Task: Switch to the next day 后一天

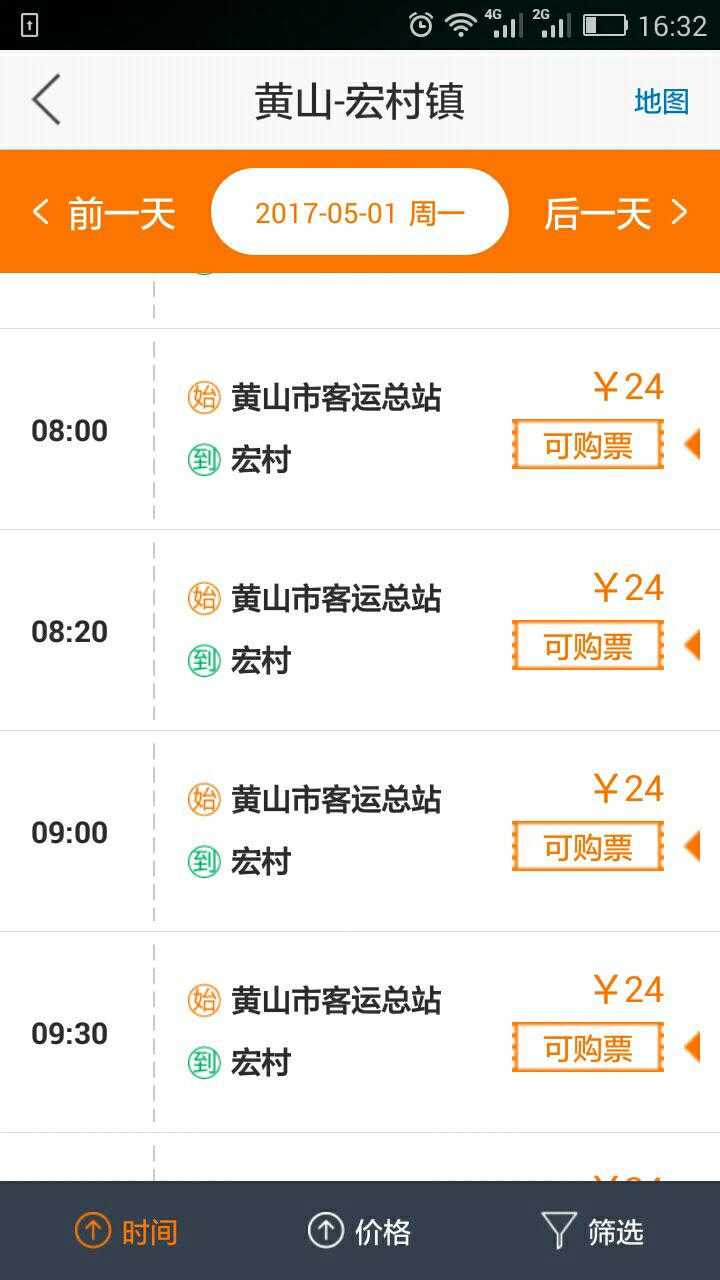Action: coord(616,213)
